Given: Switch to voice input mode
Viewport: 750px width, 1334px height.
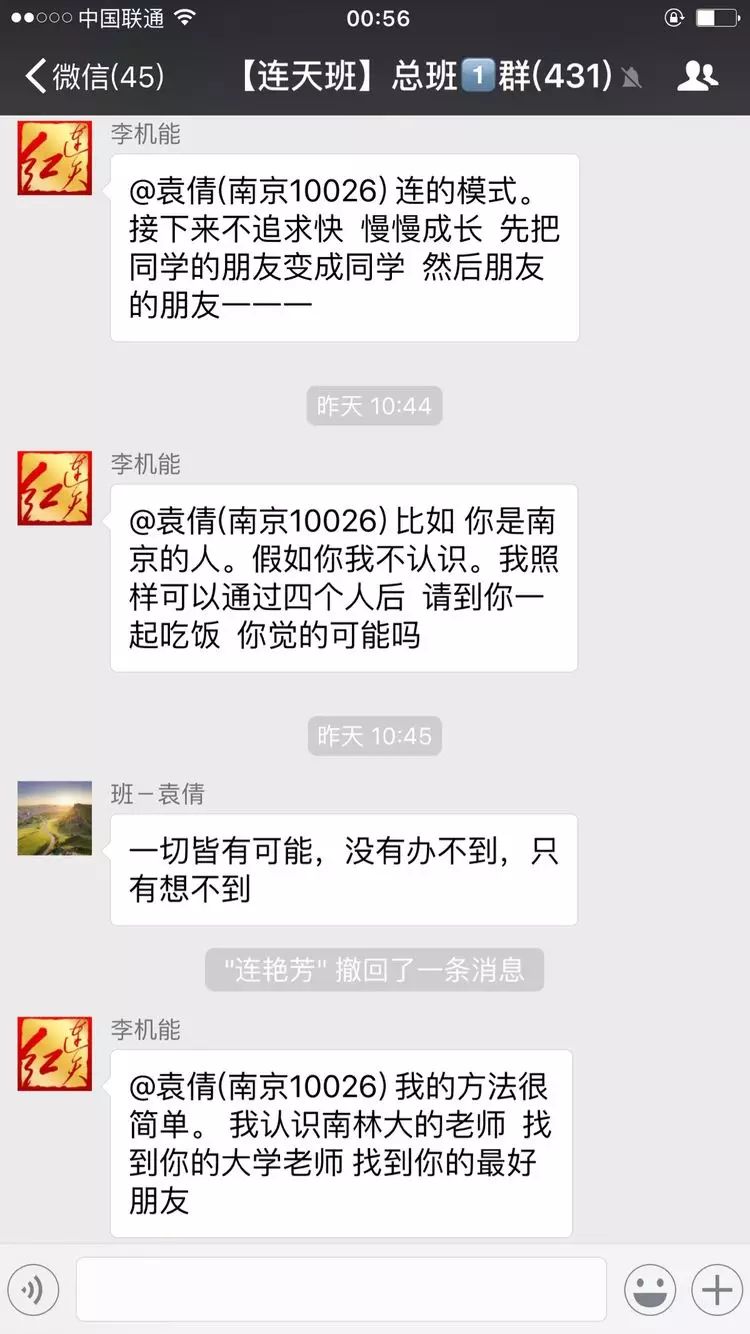Looking at the screenshot, I should click(x=34, y=1290).
